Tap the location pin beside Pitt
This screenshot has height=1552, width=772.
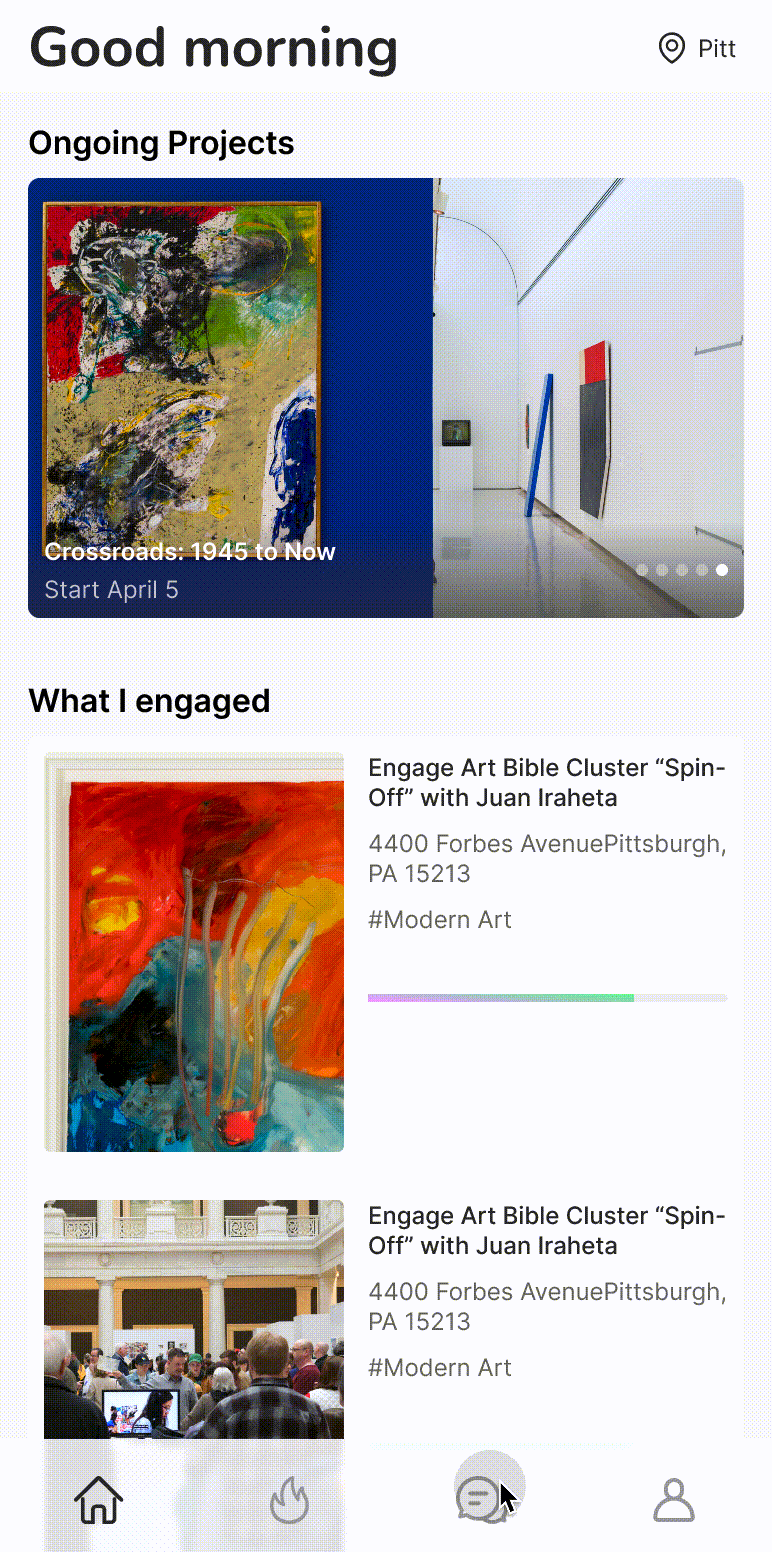(671, 47)
